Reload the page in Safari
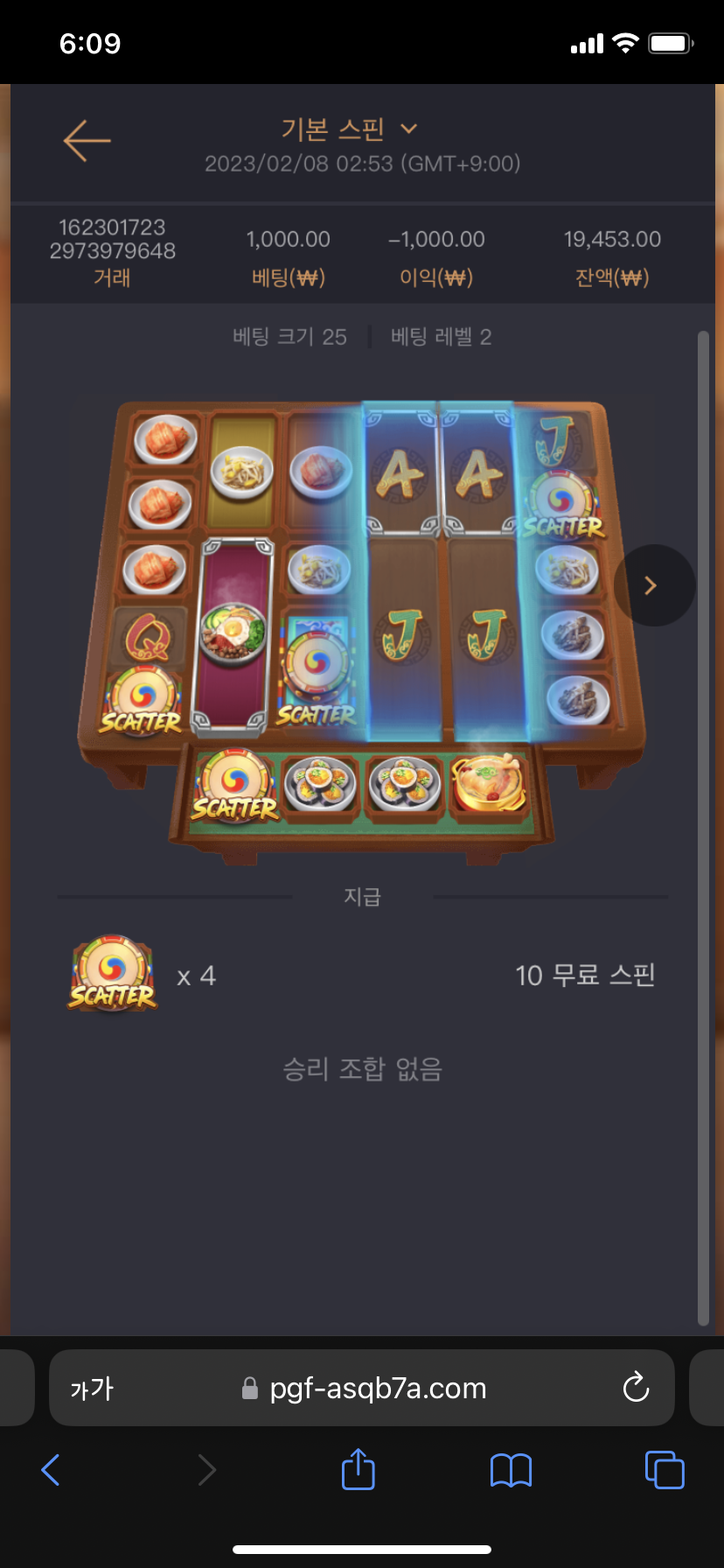724x1568 pixels. [636, 1388]
